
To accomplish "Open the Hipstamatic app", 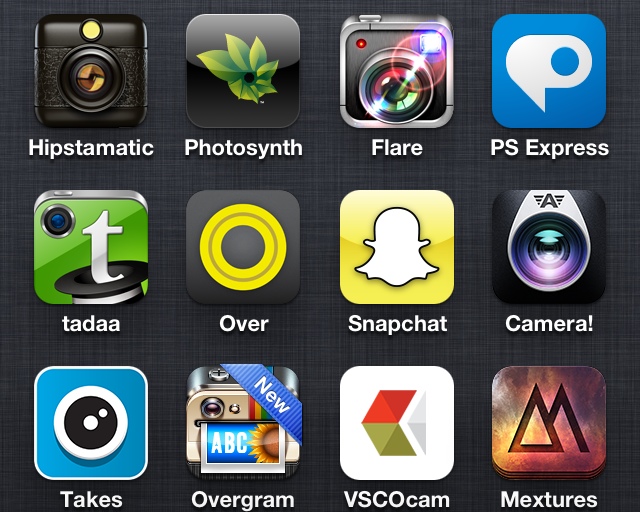I will (91, 71).
